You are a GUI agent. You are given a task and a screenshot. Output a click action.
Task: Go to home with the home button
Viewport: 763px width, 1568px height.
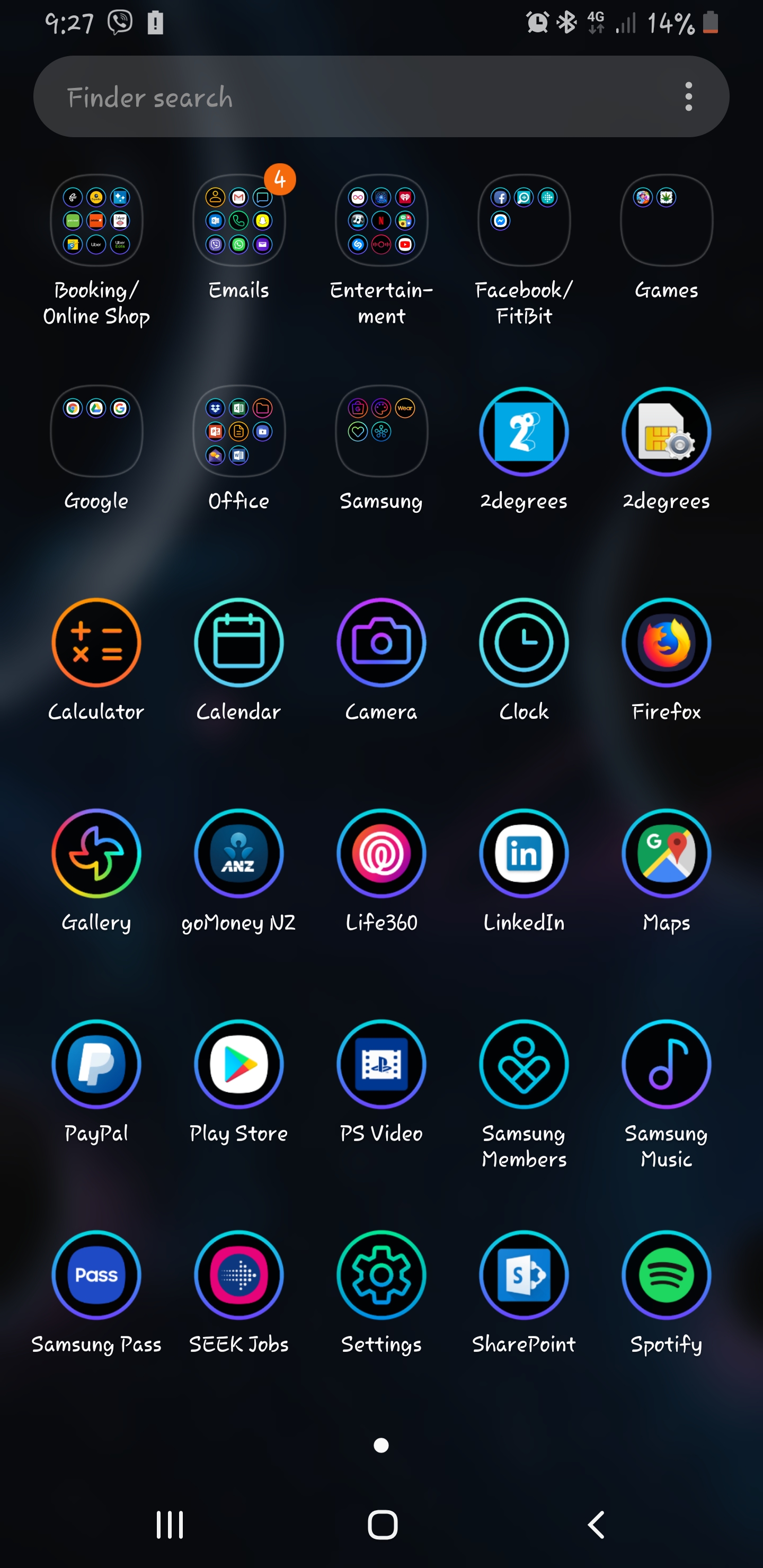pos(383,1525)
